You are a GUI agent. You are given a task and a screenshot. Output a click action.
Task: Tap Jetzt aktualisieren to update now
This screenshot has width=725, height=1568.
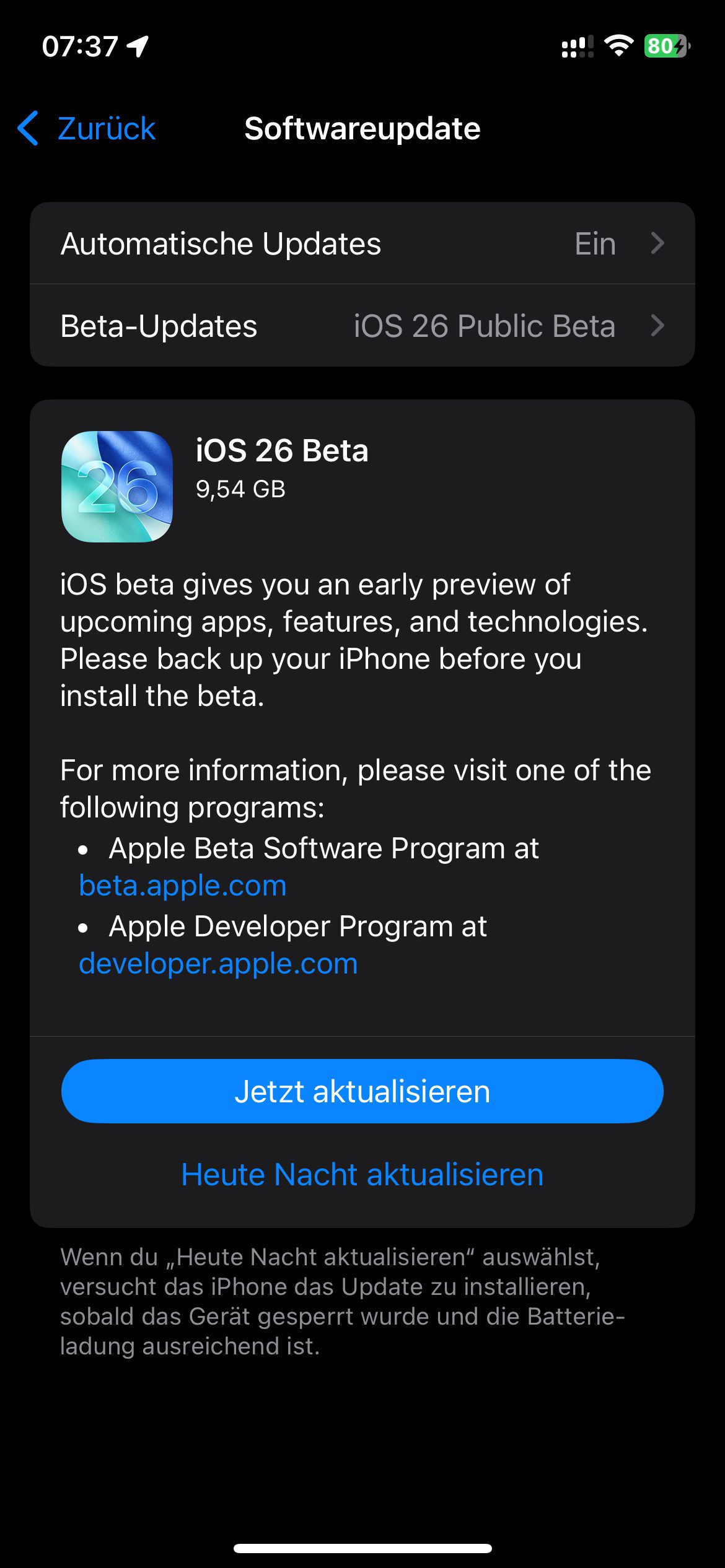(x=362, y=1091)
